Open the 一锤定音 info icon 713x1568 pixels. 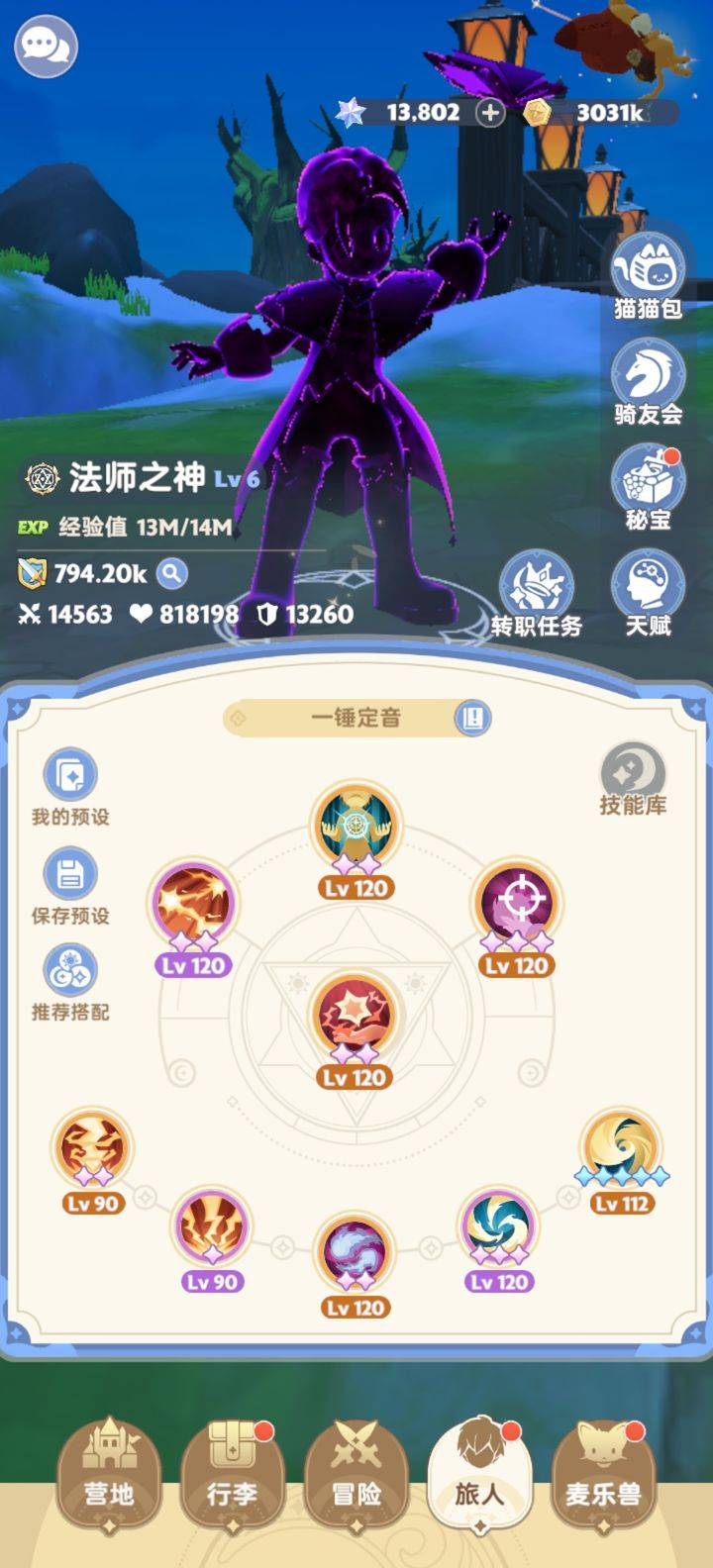coord(473,718)
